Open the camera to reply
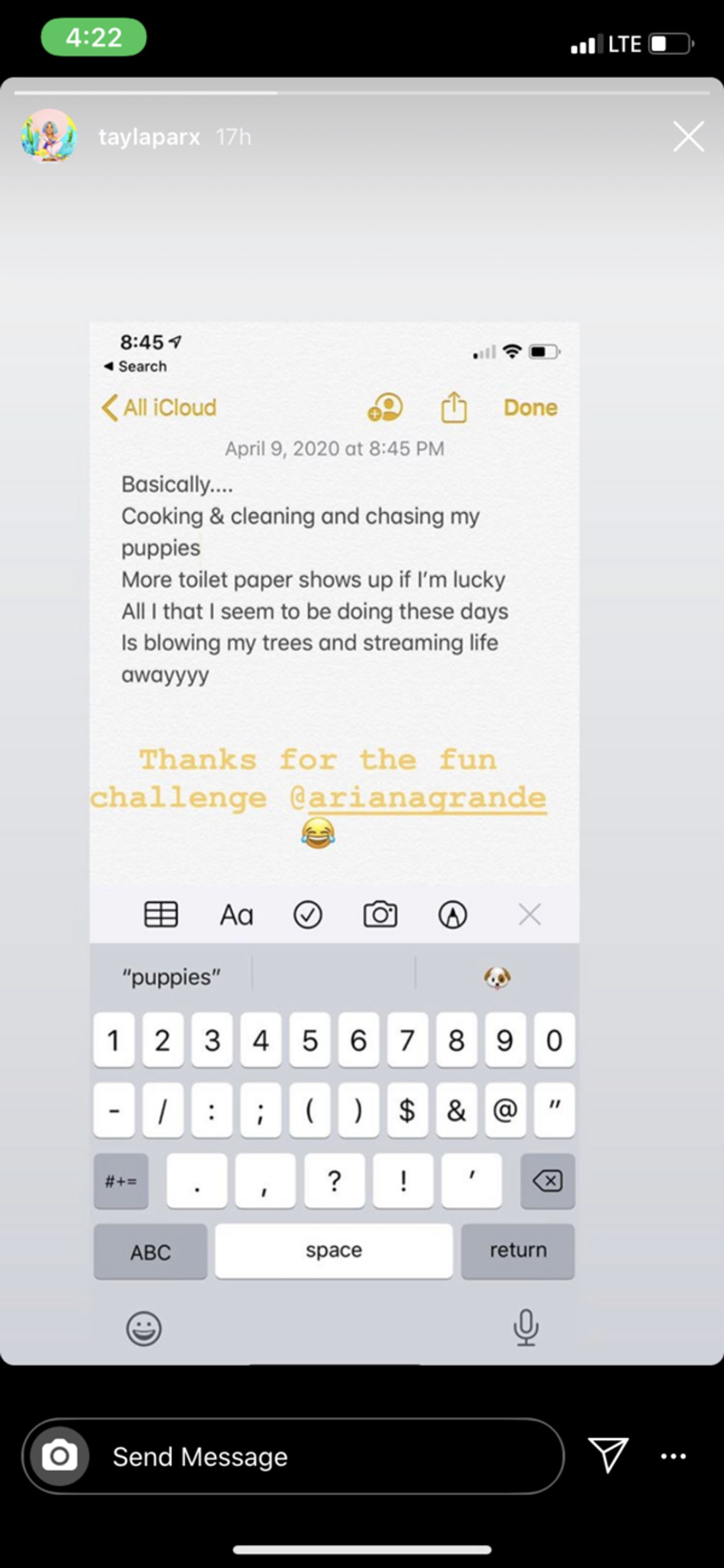724x1568 pixels. point(59,1456)
